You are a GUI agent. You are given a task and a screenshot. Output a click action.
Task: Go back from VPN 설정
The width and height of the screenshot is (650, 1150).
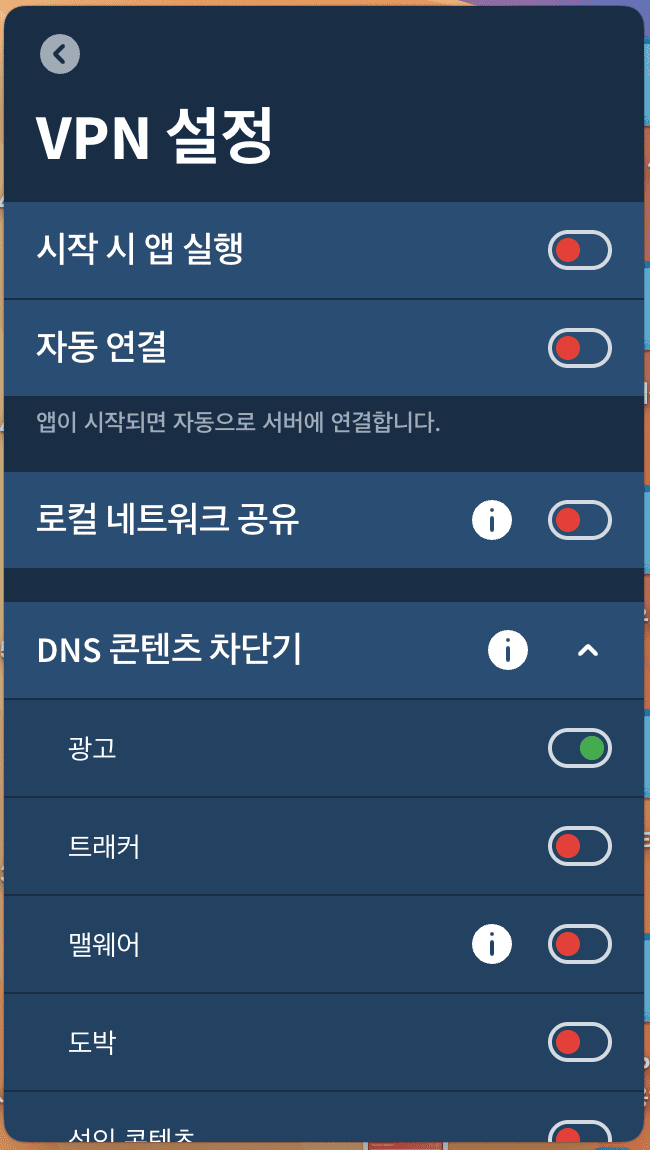pyautogui.click(x=60, y=54)
